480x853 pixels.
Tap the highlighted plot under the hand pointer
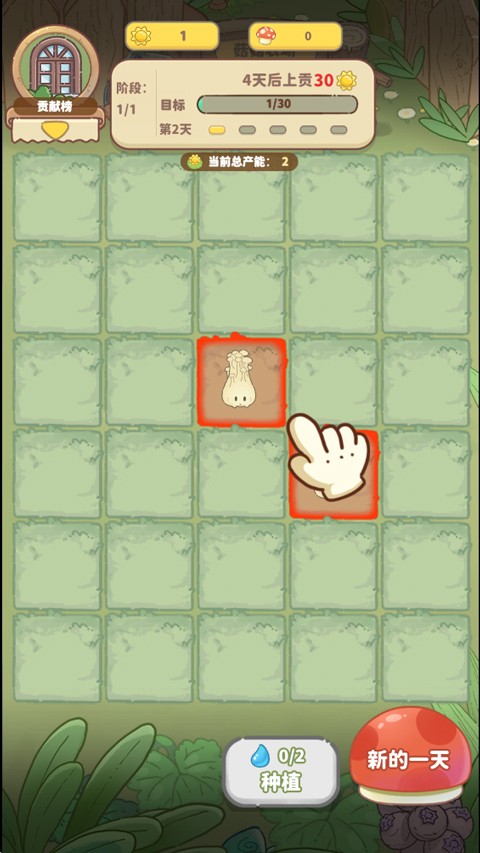[334, 474]
